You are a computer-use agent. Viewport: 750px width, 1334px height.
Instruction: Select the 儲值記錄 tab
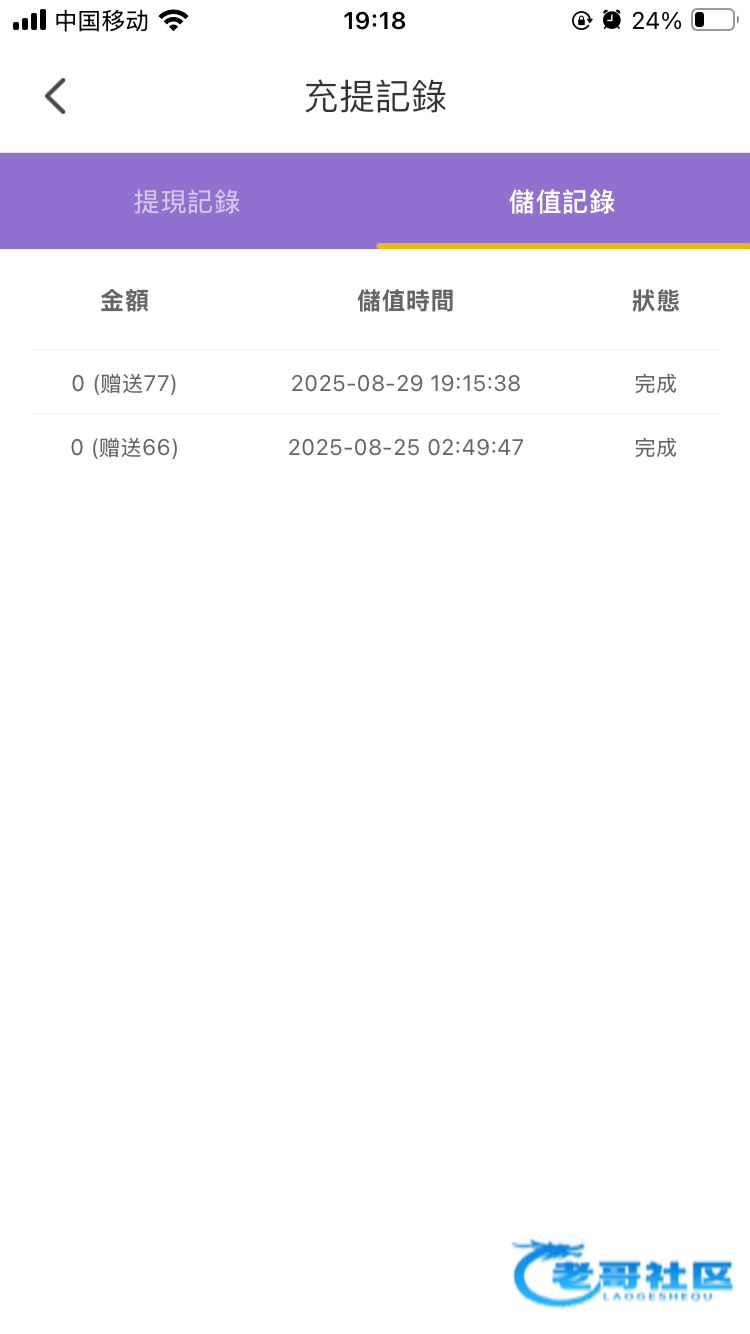click(562, 202)
